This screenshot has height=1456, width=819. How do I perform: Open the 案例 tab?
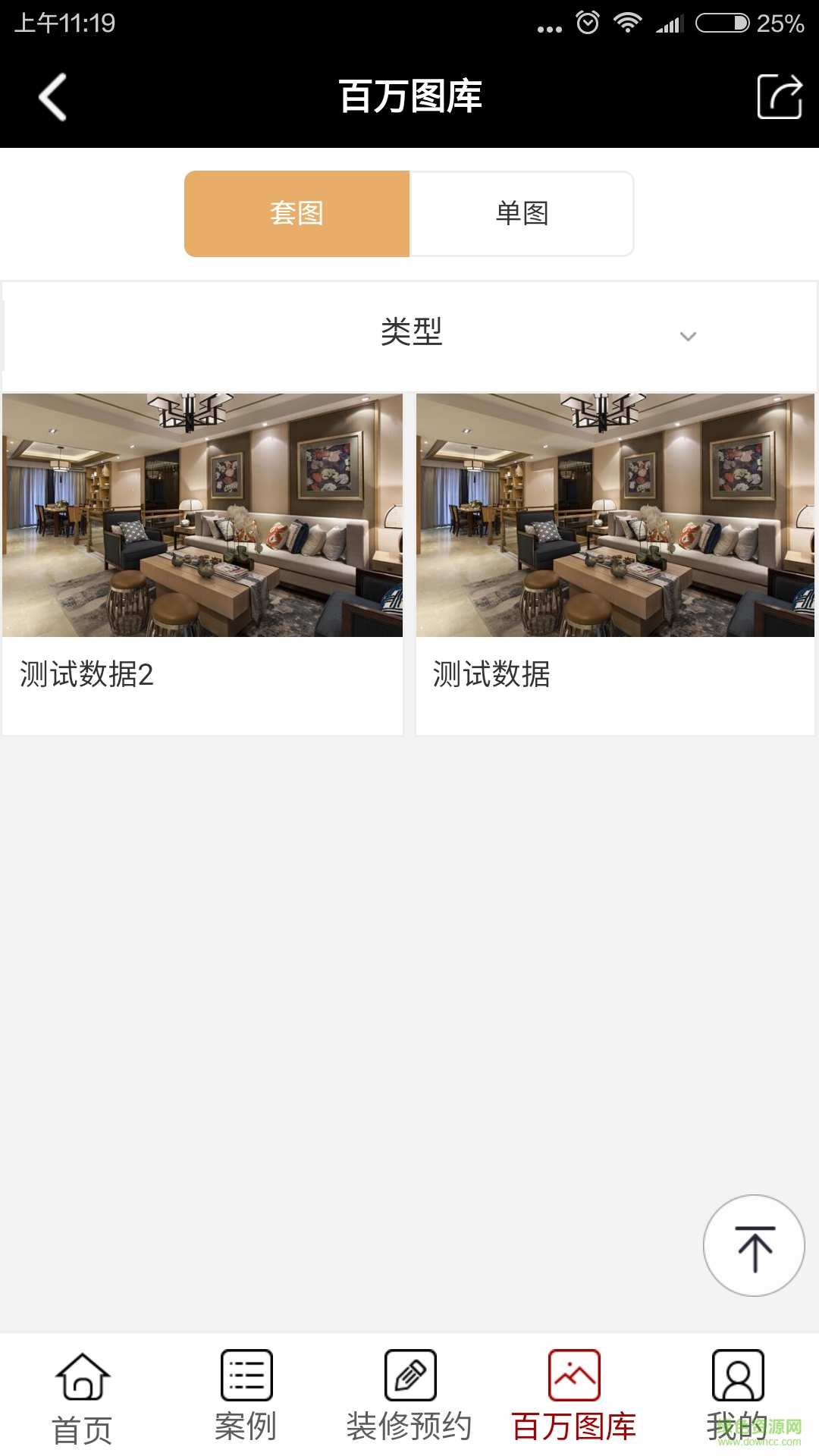[246, 1397]
